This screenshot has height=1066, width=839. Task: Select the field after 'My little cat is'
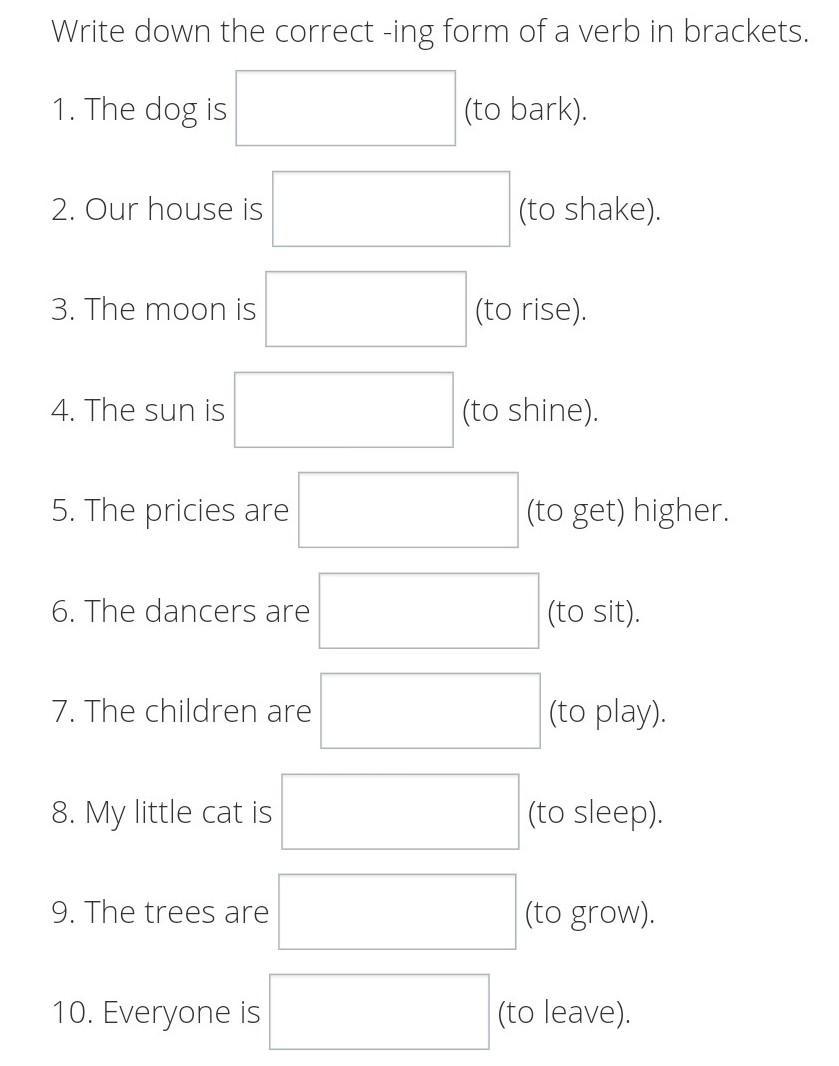coord(400,812)
